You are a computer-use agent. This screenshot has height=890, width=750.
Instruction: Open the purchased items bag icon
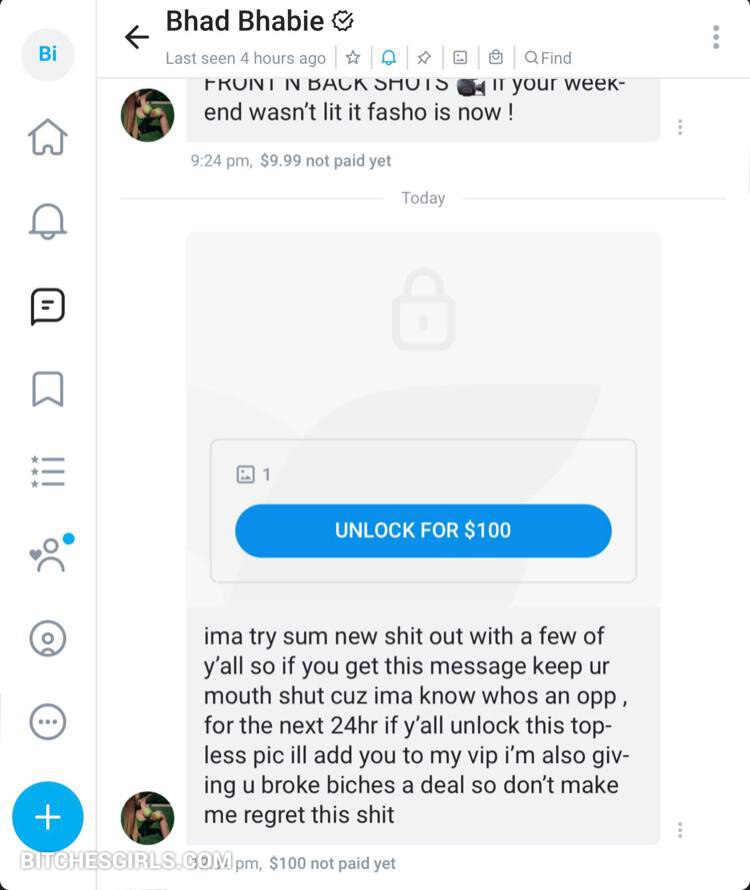[496, 58]
